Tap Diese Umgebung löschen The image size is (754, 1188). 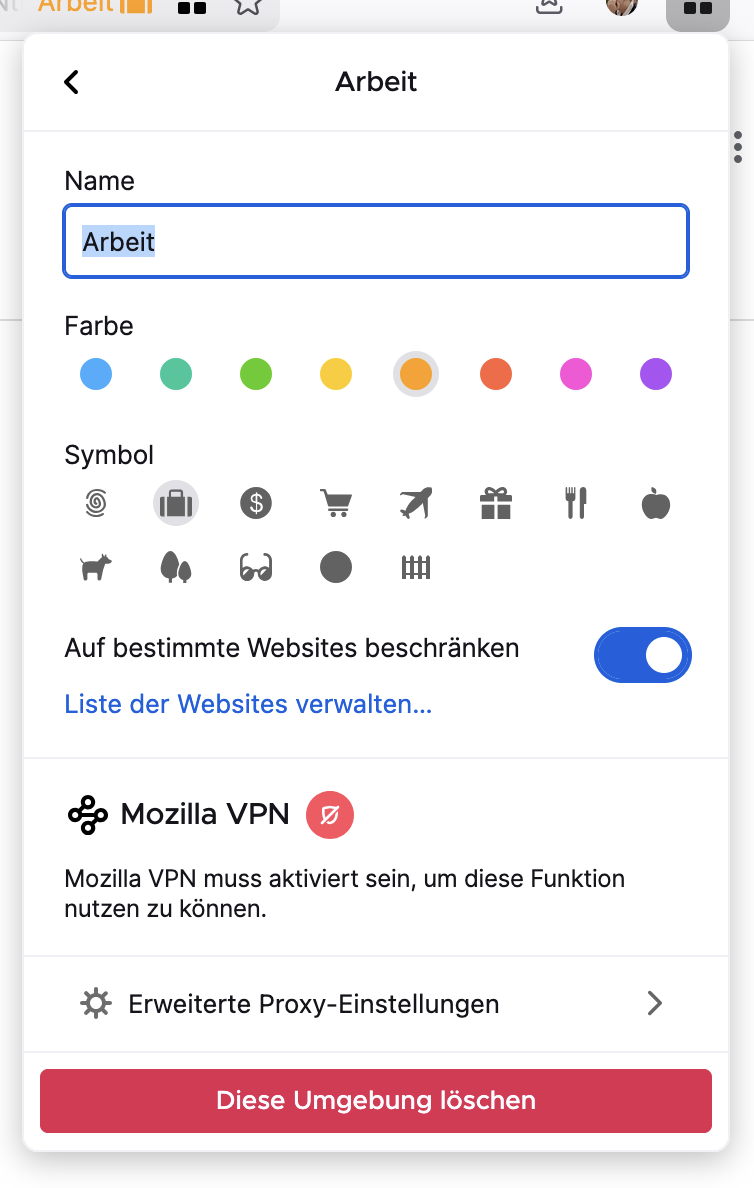(x=376, y=1101)
